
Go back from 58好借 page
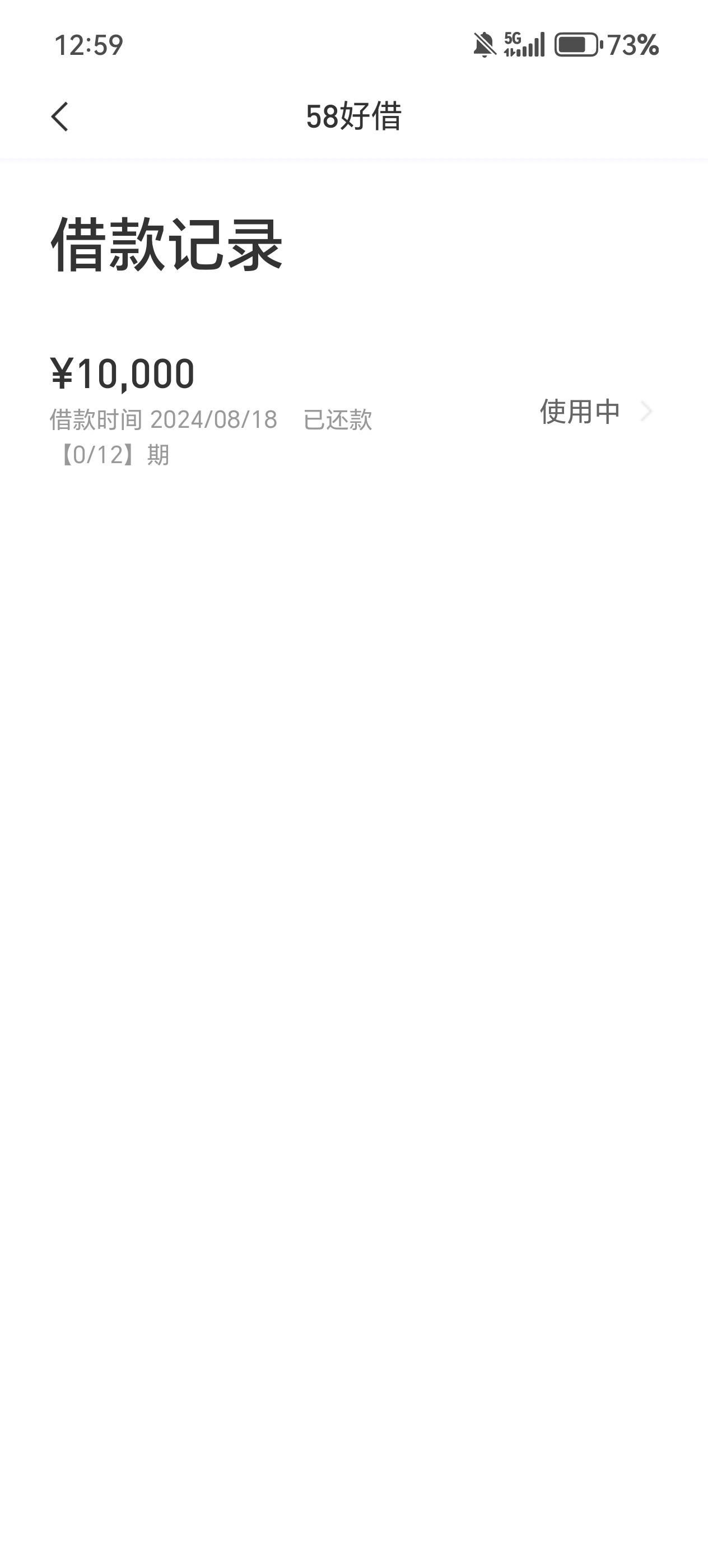pos(60,116)
